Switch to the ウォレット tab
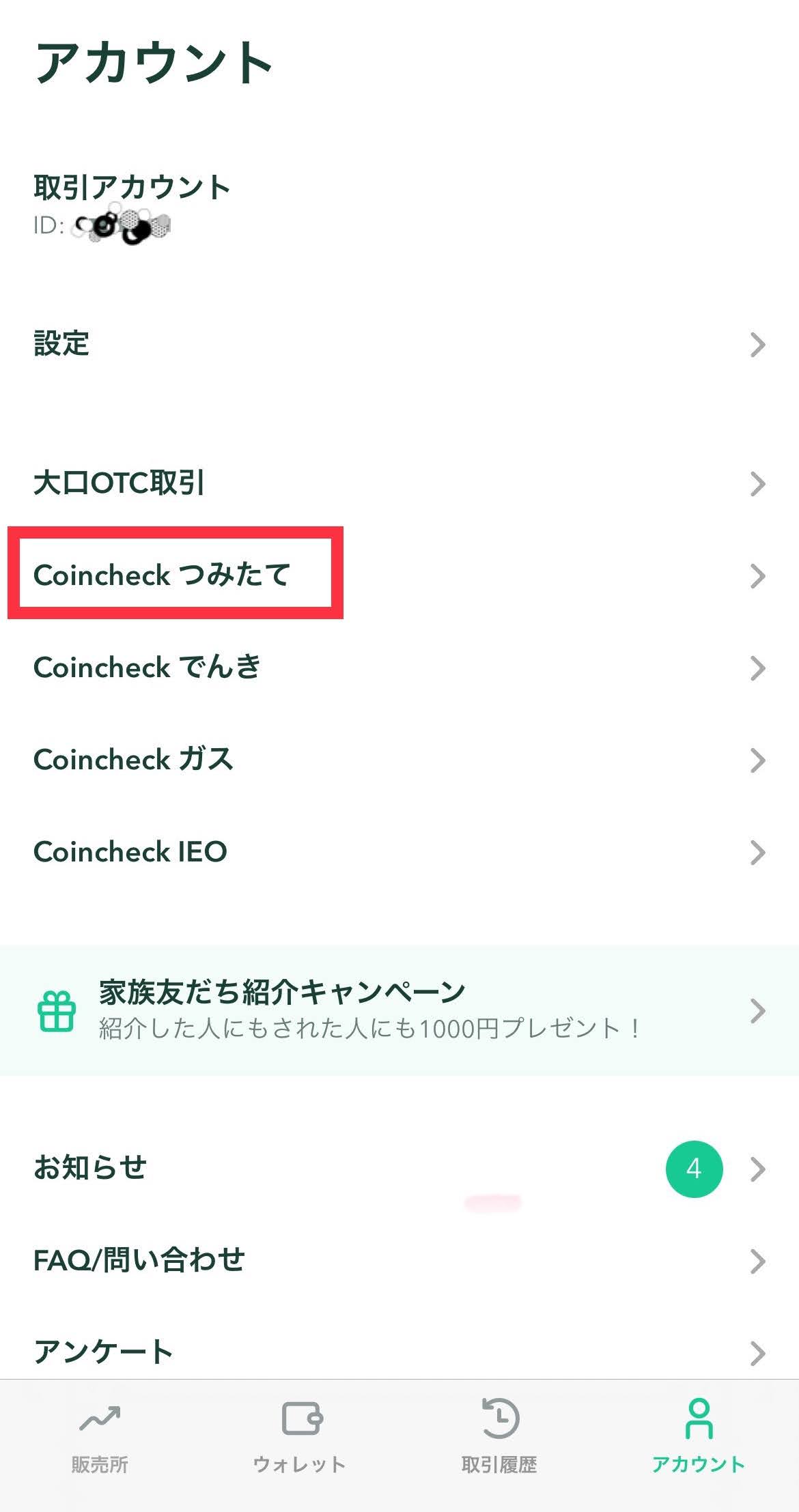The width and height of the screenshot is (799, 1512). coord(300,1438)
